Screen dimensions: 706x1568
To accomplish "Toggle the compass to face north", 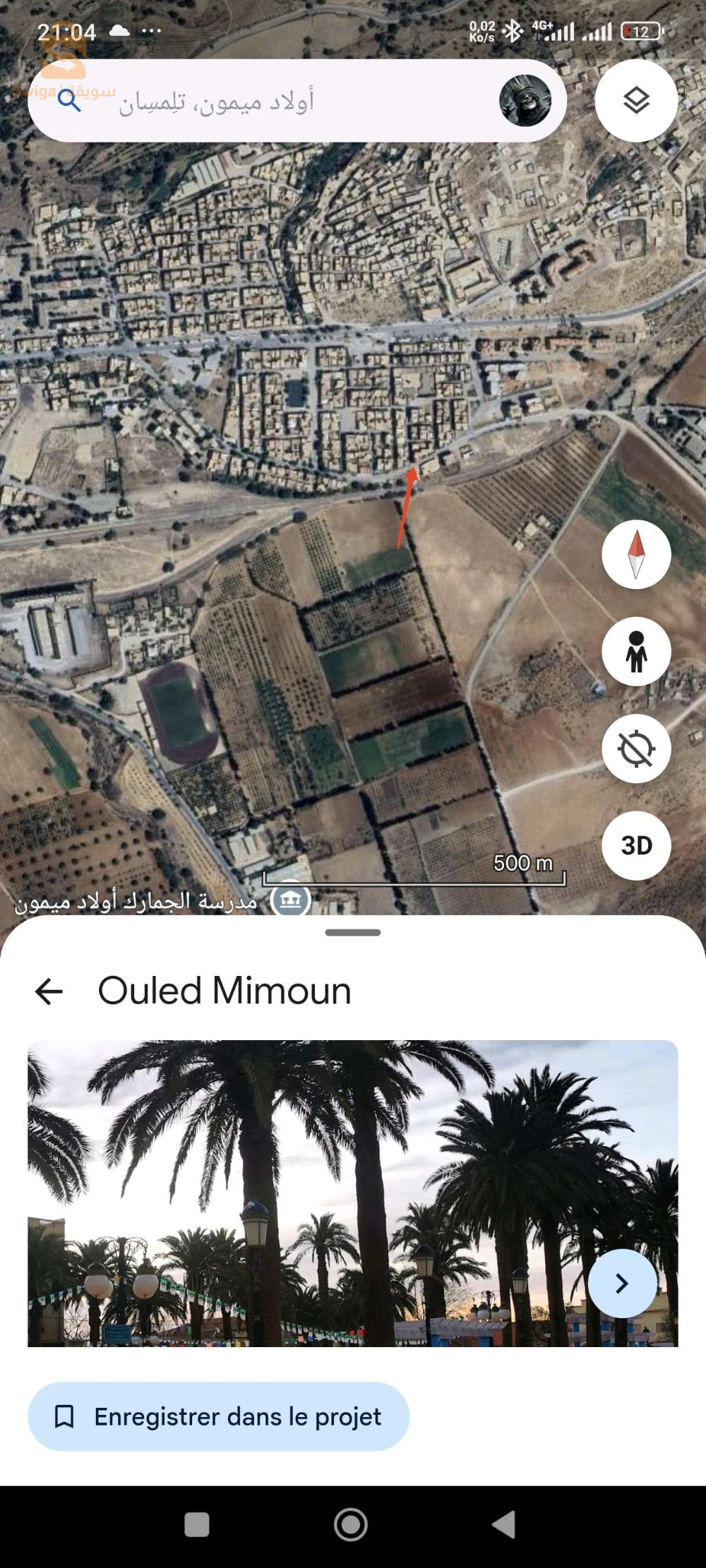I will coord(636,554).
